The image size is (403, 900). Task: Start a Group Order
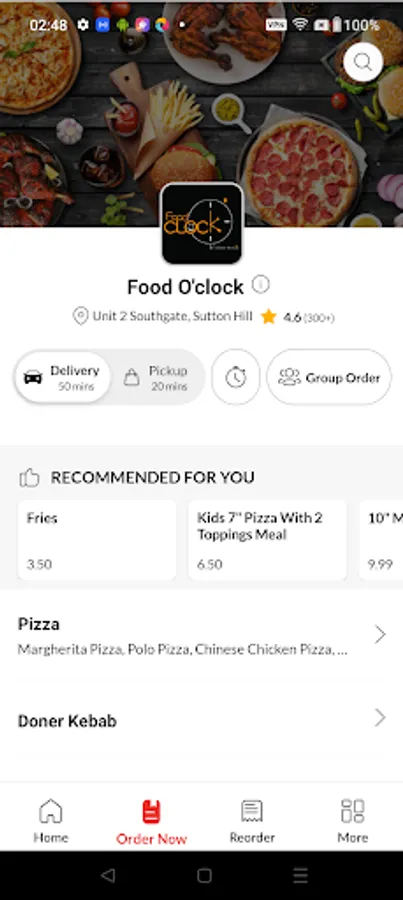329,377
